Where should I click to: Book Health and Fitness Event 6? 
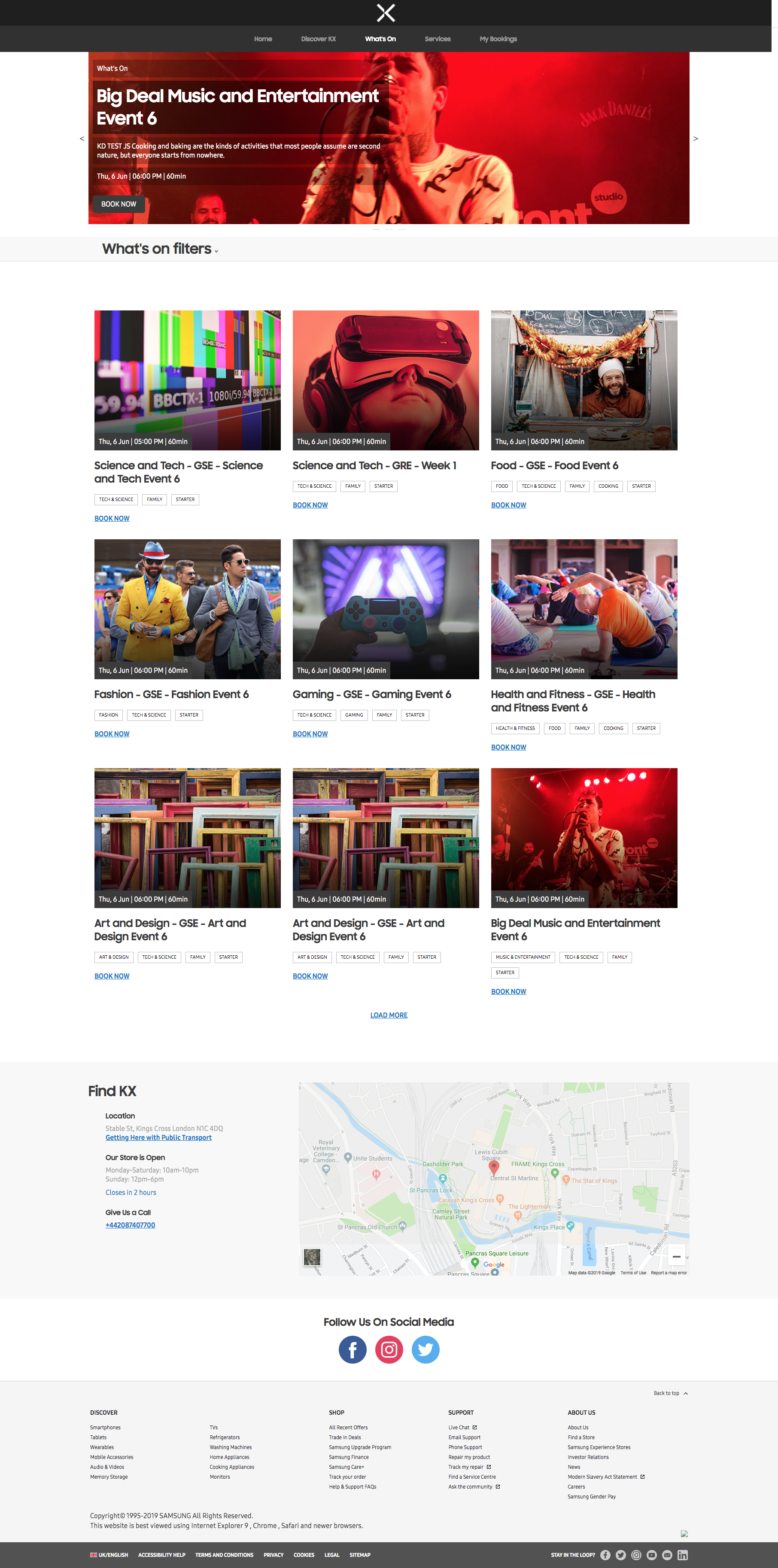[508, 748]
